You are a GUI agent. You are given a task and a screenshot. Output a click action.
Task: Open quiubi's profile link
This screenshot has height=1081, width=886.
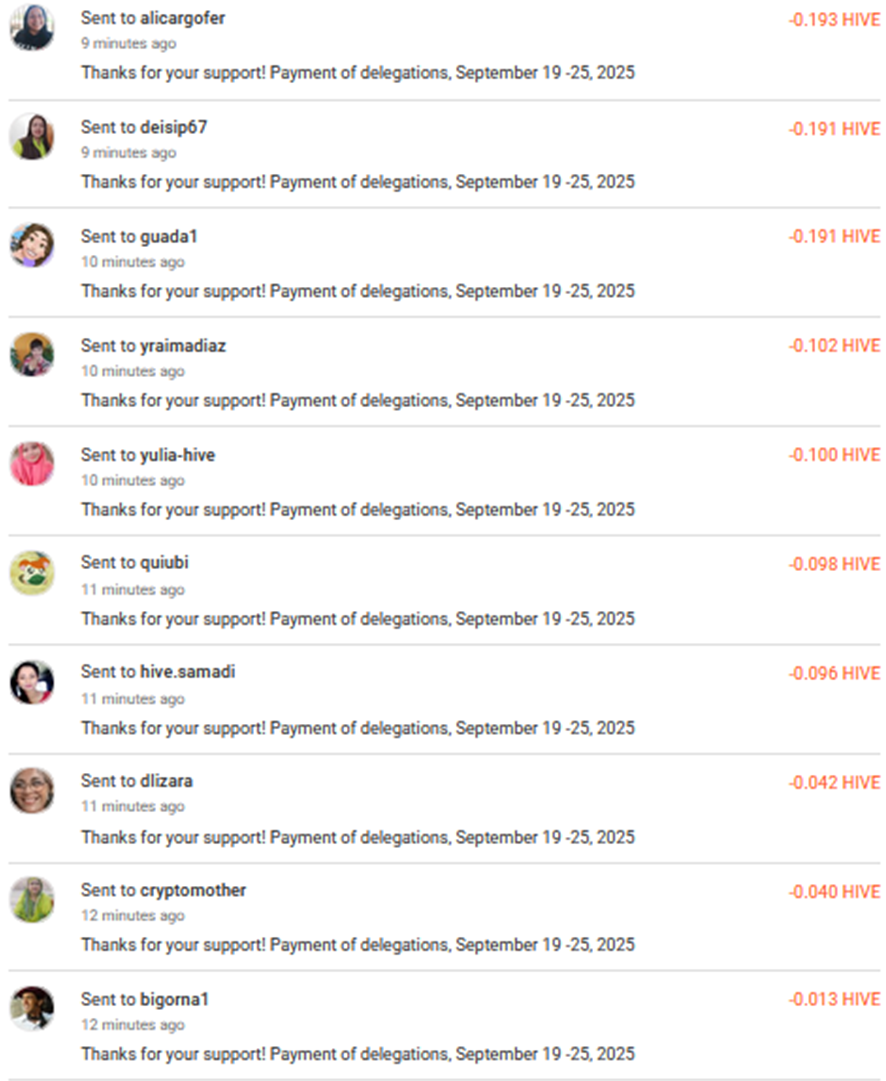166,563
